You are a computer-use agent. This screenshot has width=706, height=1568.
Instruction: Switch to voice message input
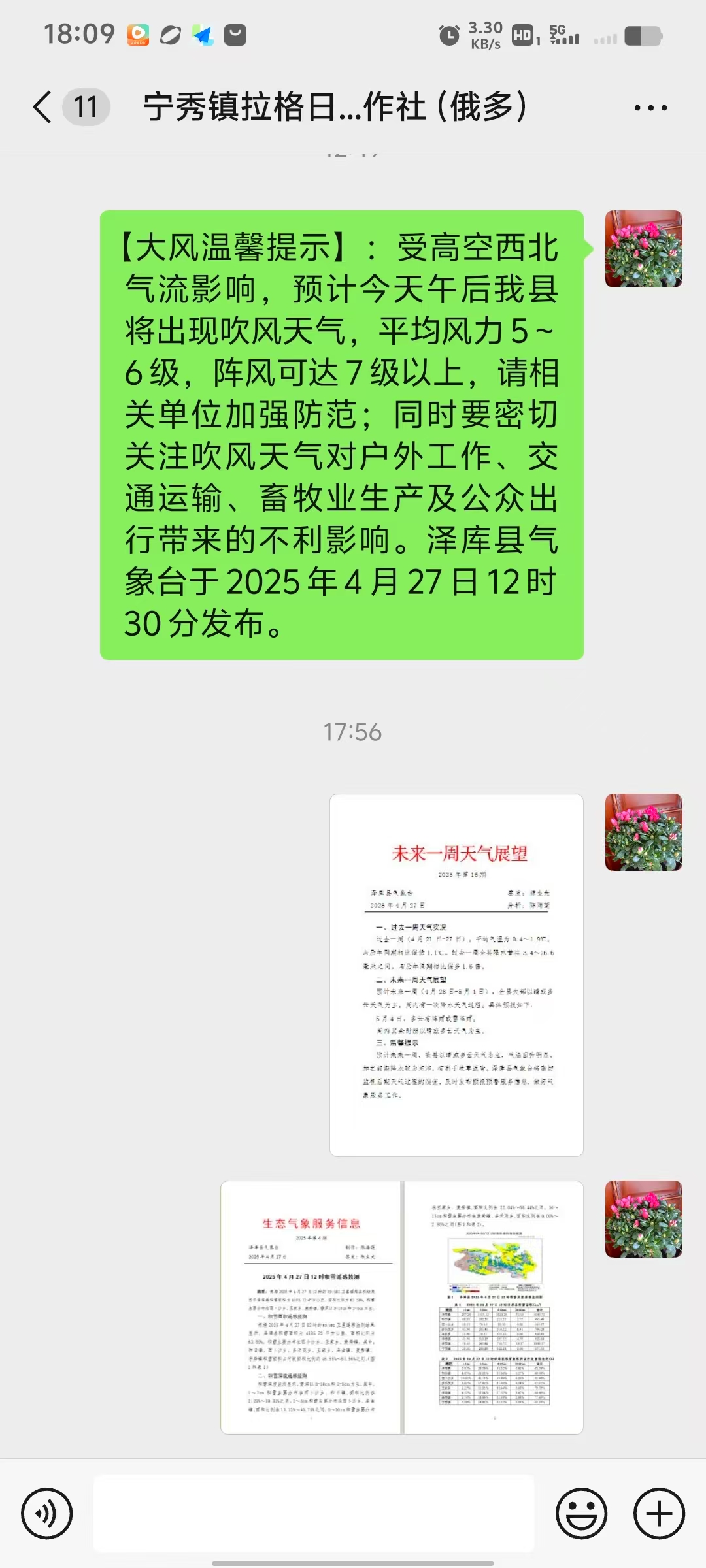click(x=46, y=1513)
